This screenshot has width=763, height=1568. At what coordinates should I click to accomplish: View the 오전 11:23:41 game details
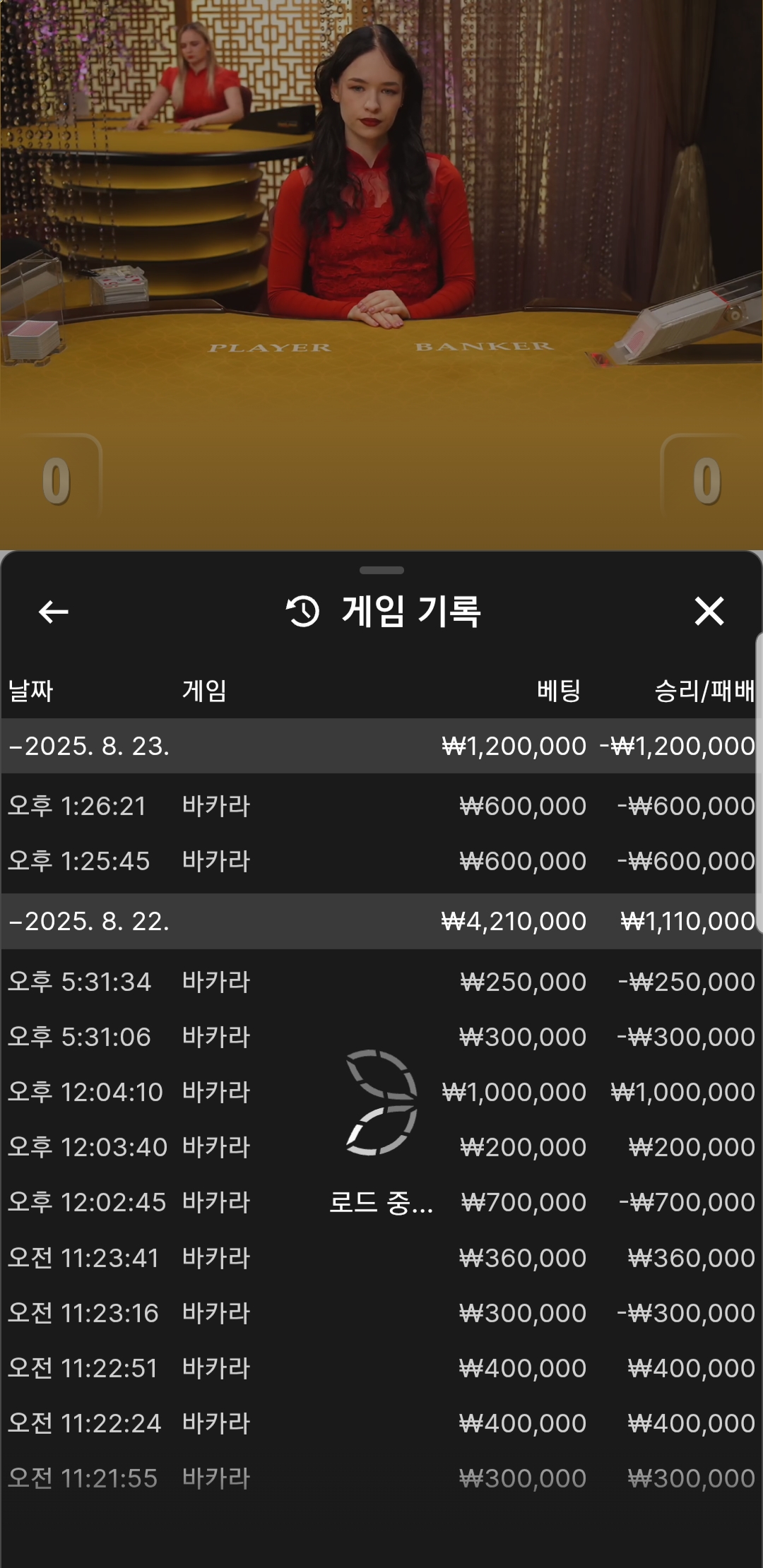(381, 1258)
